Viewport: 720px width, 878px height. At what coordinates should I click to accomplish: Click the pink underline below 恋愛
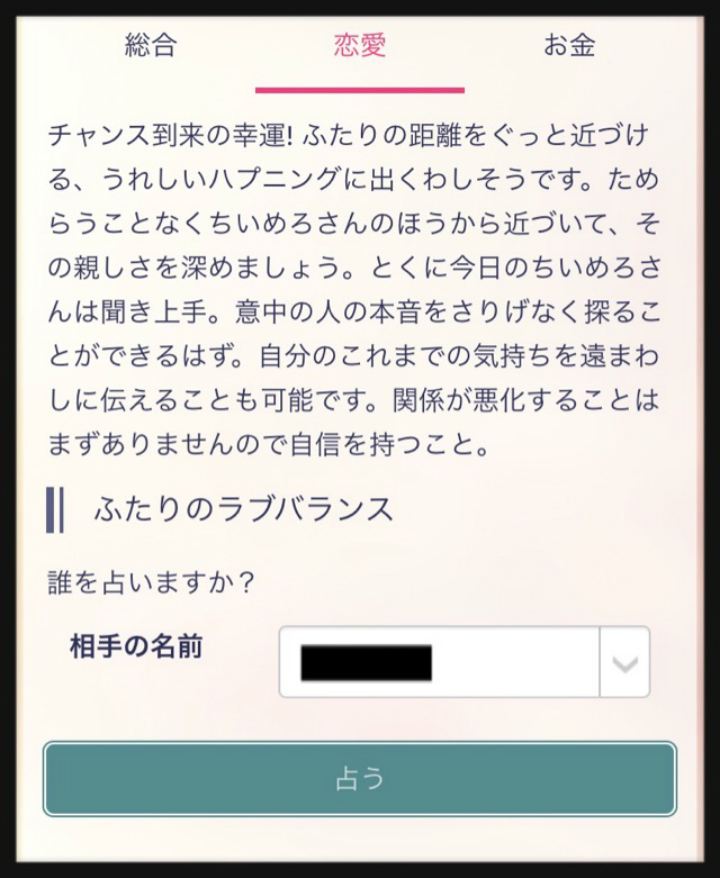358,86
